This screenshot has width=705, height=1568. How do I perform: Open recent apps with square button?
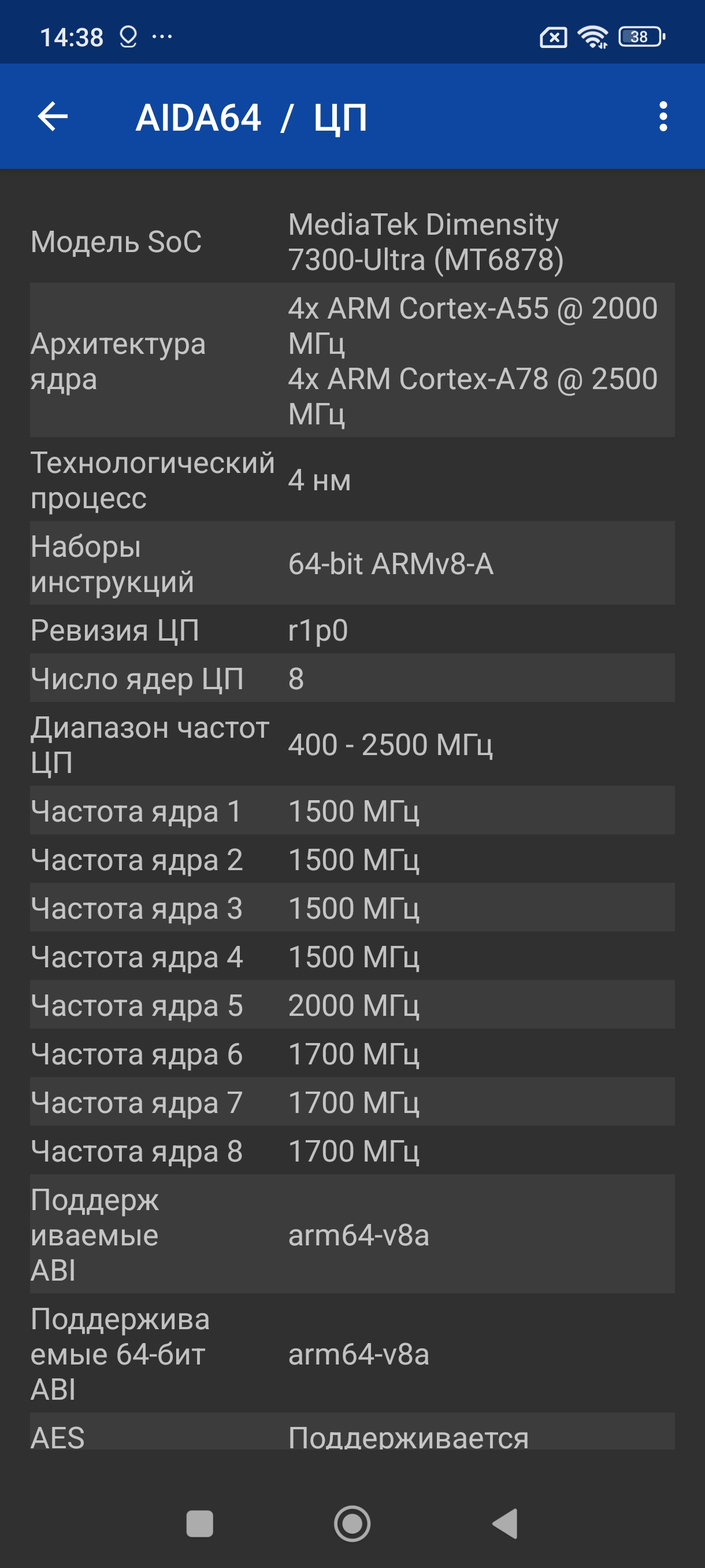(x=199, y=1523)
